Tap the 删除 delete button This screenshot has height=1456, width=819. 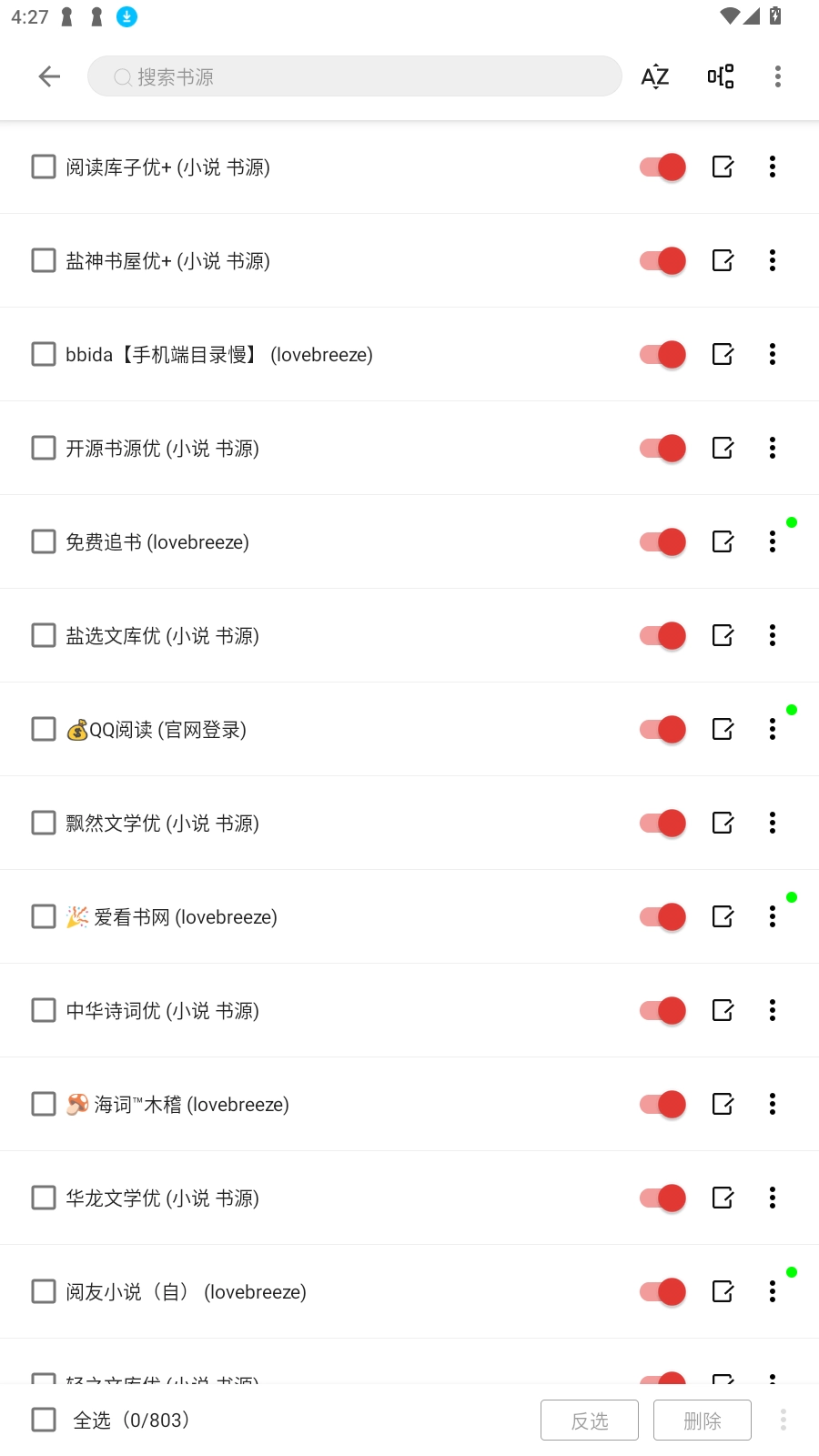click(x=703, y=1420)
